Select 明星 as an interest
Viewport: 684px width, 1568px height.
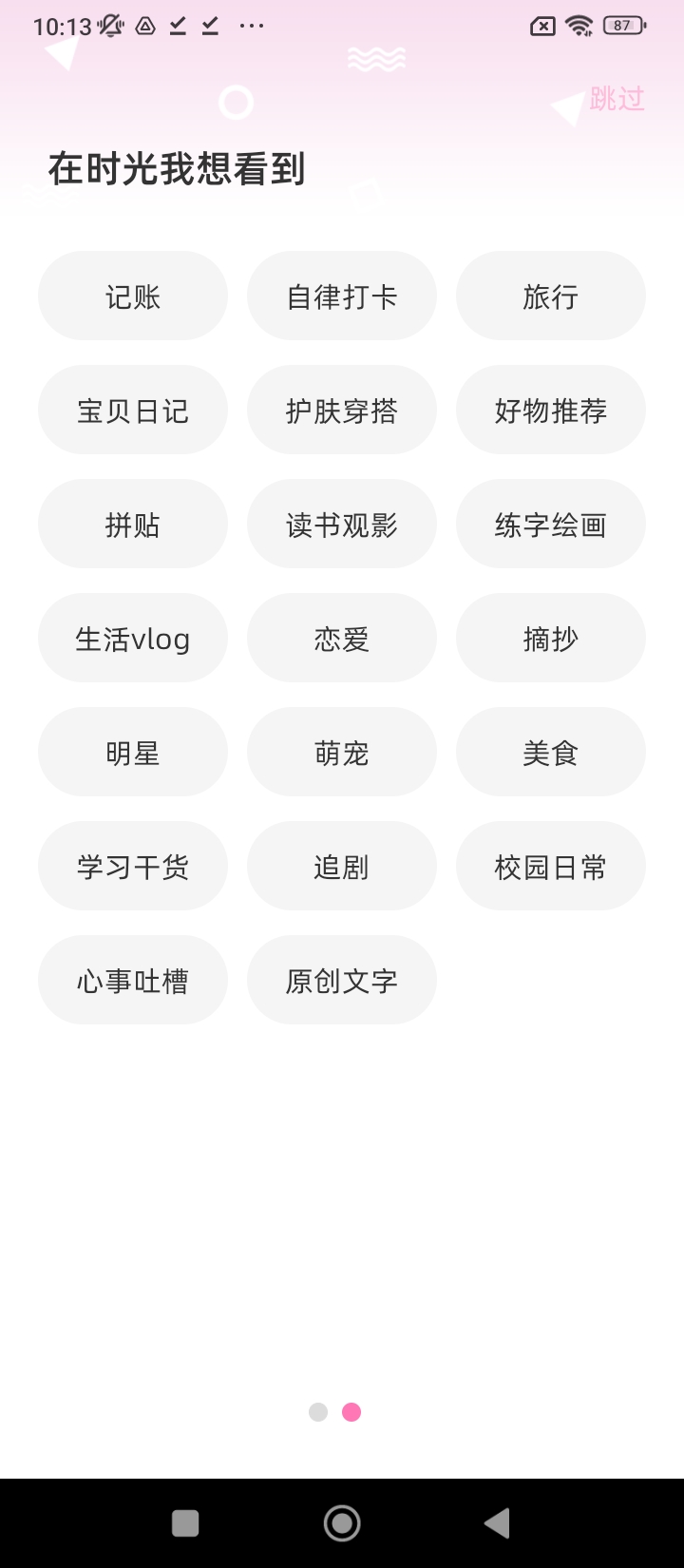(133, 753)
